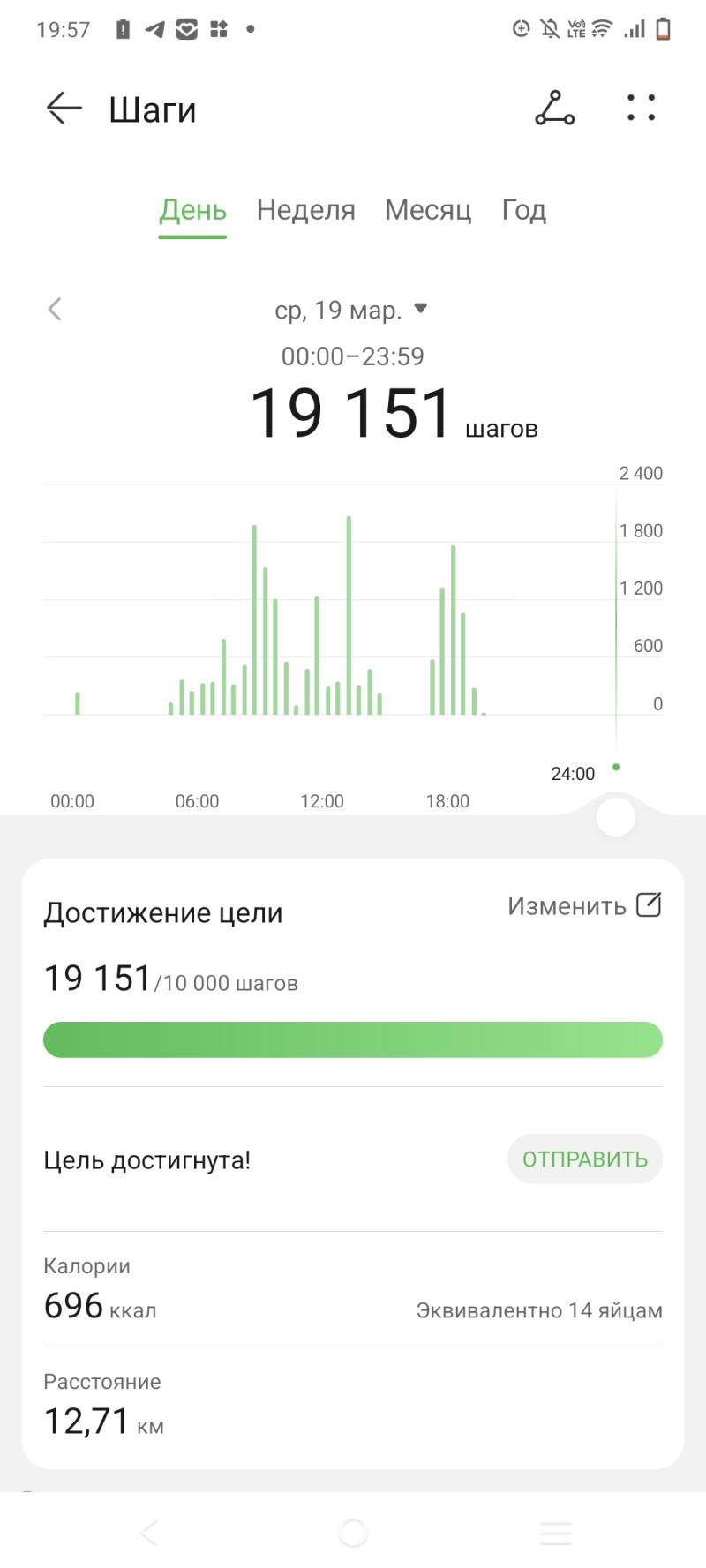The height and width of the screenshot is (1568, 706).
Task: Open the date picker ср, 19 мар.
Action: point(350,310)
